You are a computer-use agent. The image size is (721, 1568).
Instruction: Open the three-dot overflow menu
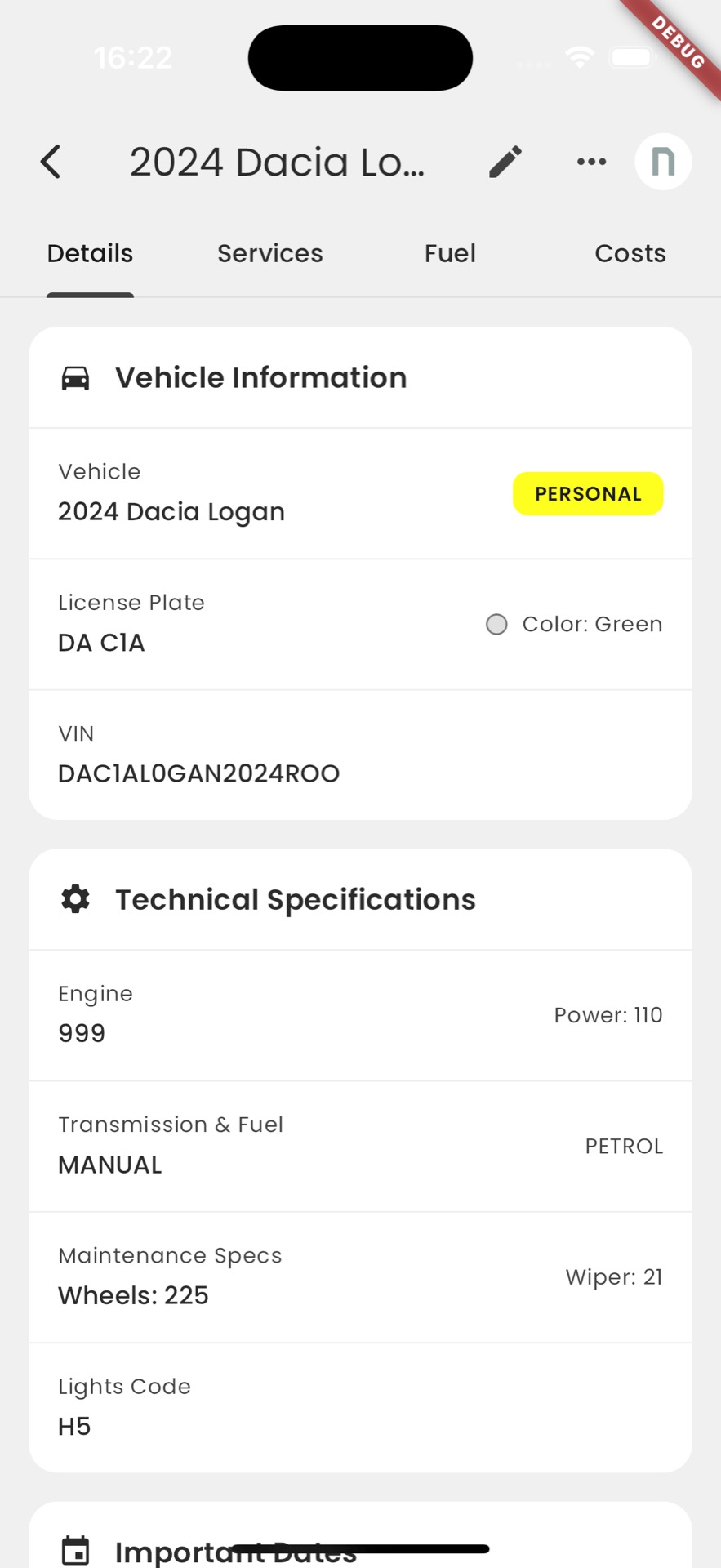(x=590, y=161)
